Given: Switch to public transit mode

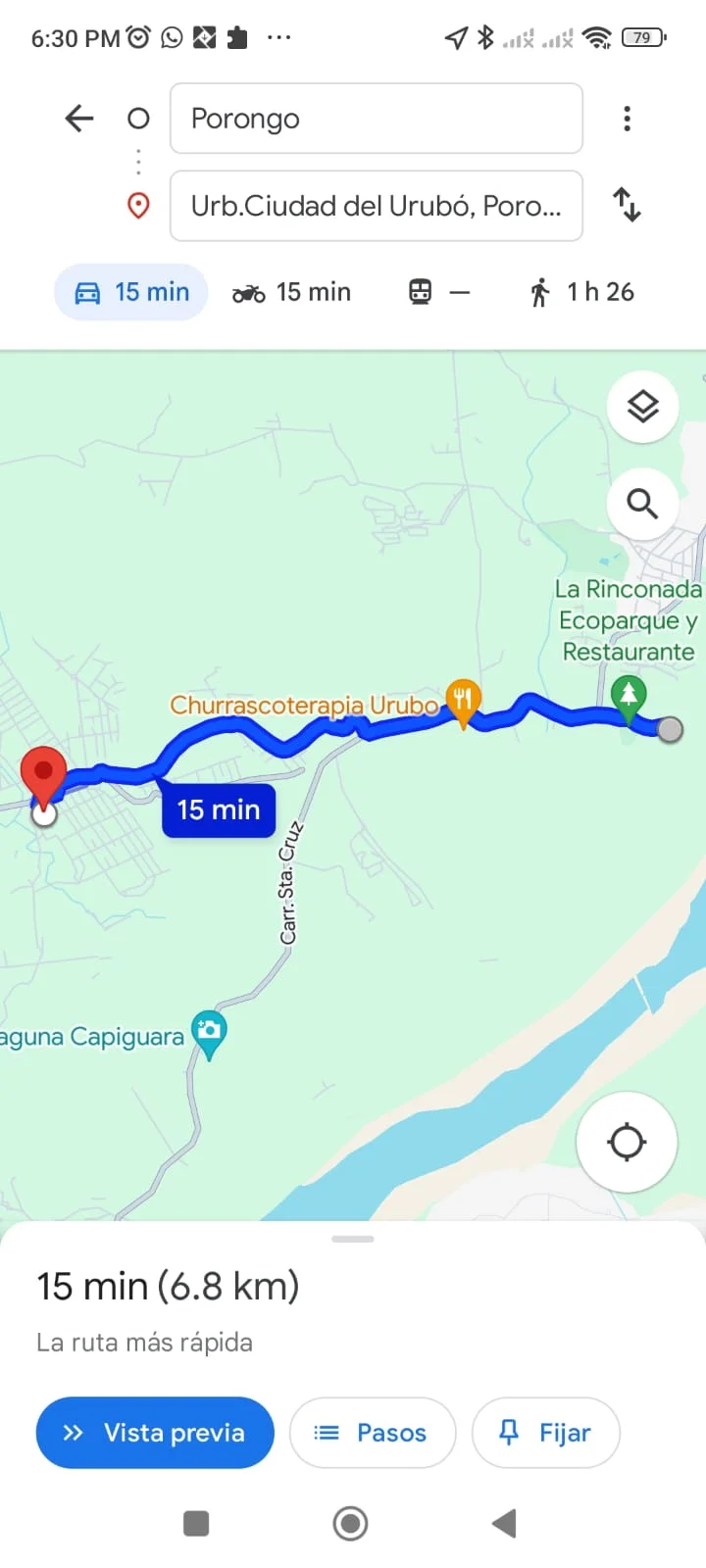Looking at the screenshot, I should click(439, 292).
